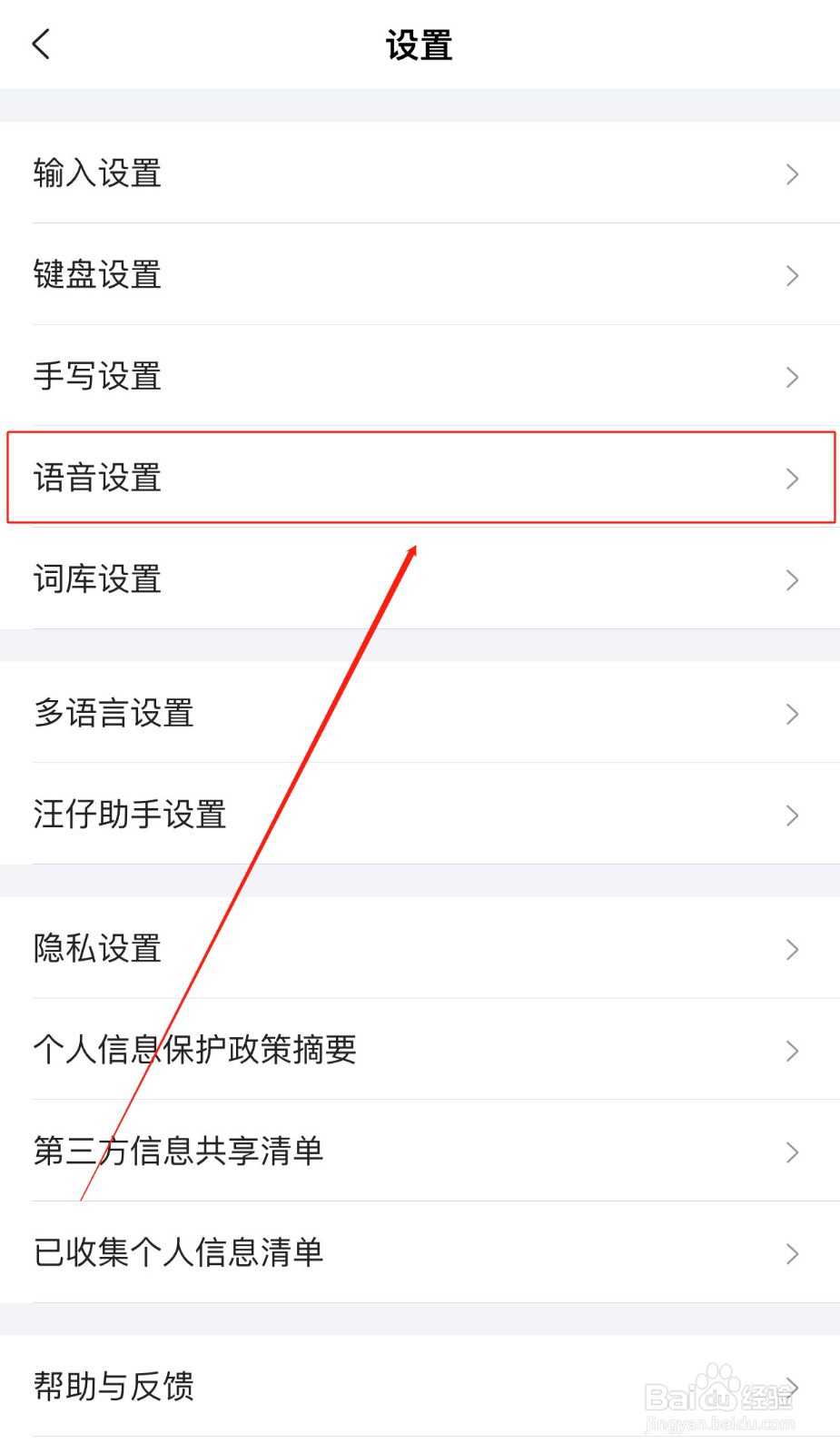This screenshot has width=840, height=1453.
Task: Click the chevron next to 隐私设置
Action: click(791, 950)
